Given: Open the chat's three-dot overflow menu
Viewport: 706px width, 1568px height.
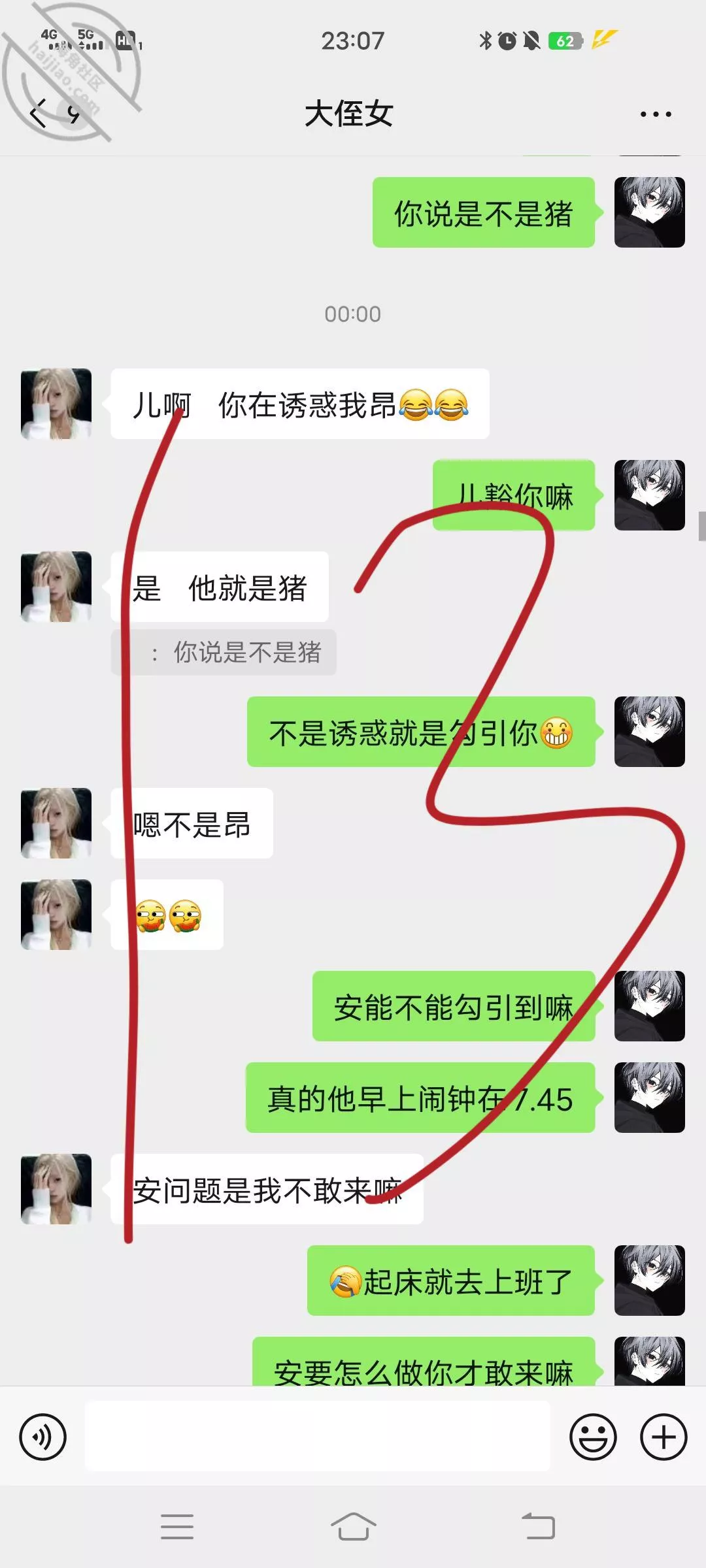Looking at the screenshot, I should click(x=655, y=114).
